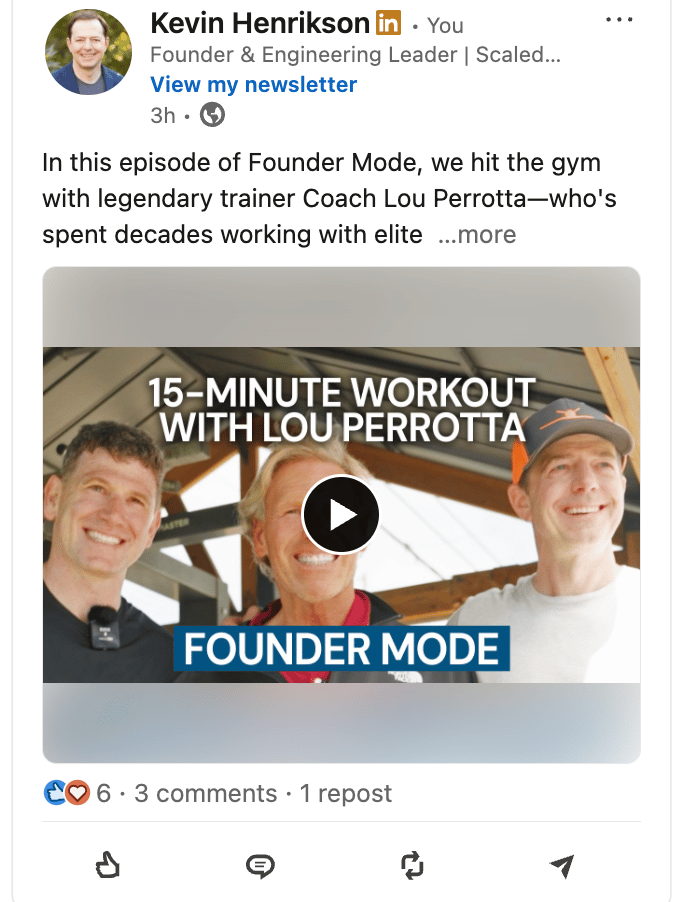Image resolution: width=682 pixels, height=902 pixels.
Task: Open the post overflow menu
Action: click(619, 20)
